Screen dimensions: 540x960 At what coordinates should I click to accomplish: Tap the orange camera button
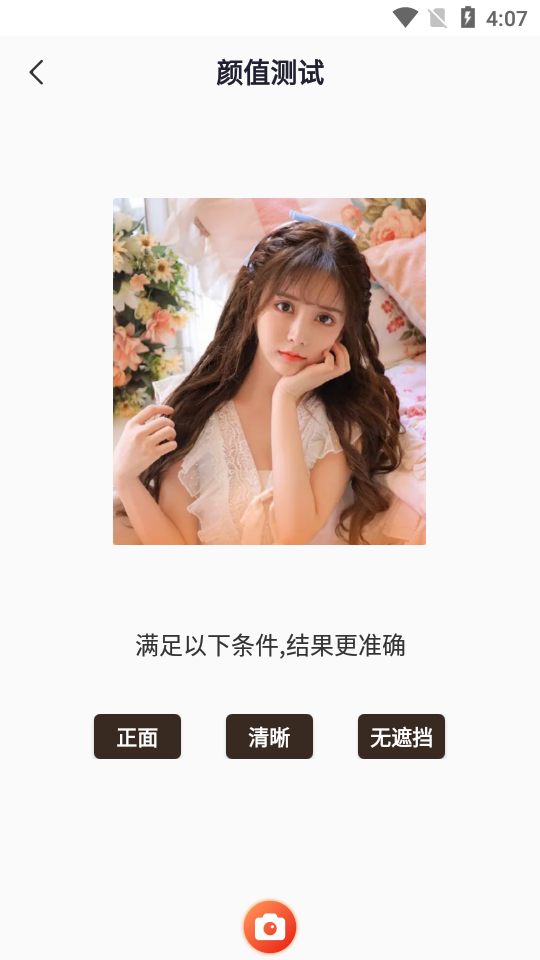pos(269,927)
